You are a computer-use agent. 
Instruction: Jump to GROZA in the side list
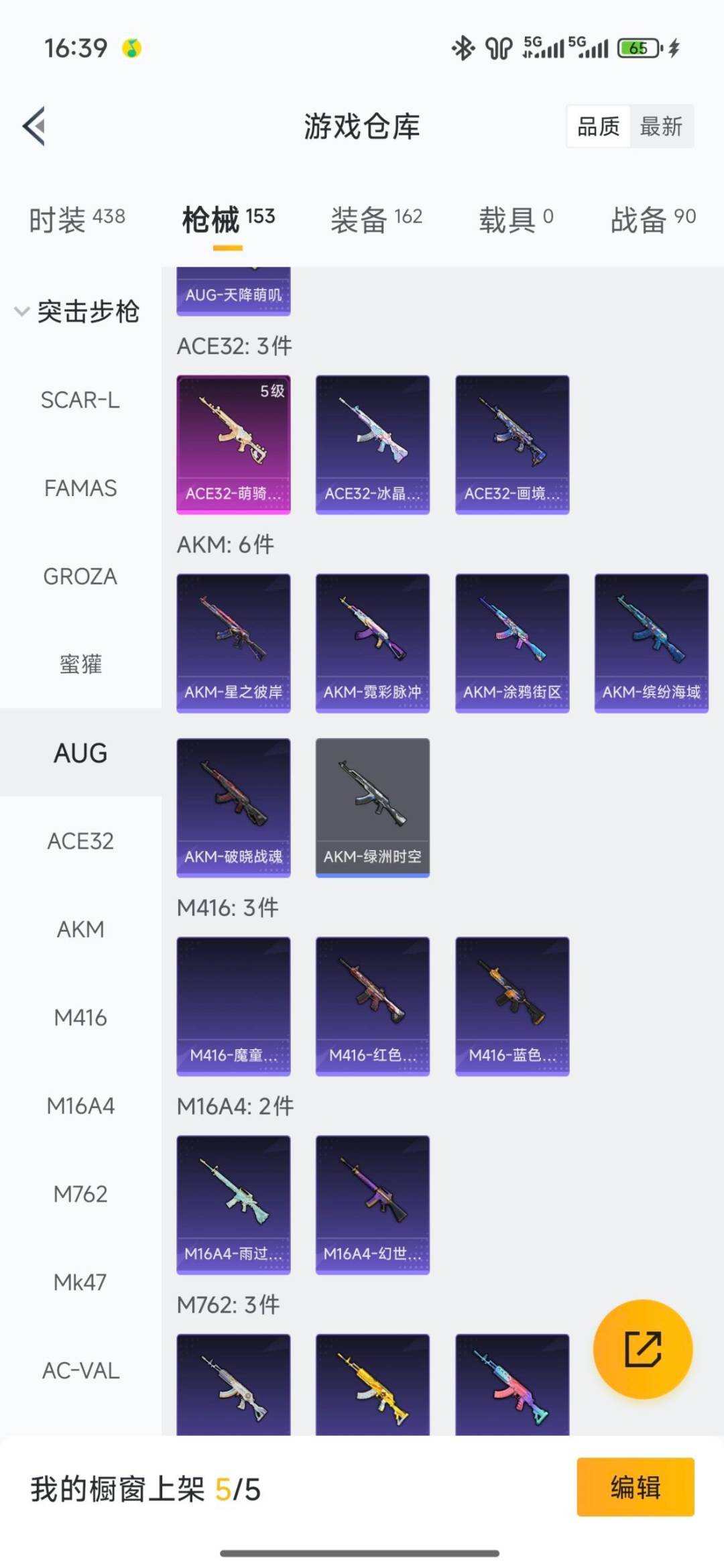tap(80, 577)
